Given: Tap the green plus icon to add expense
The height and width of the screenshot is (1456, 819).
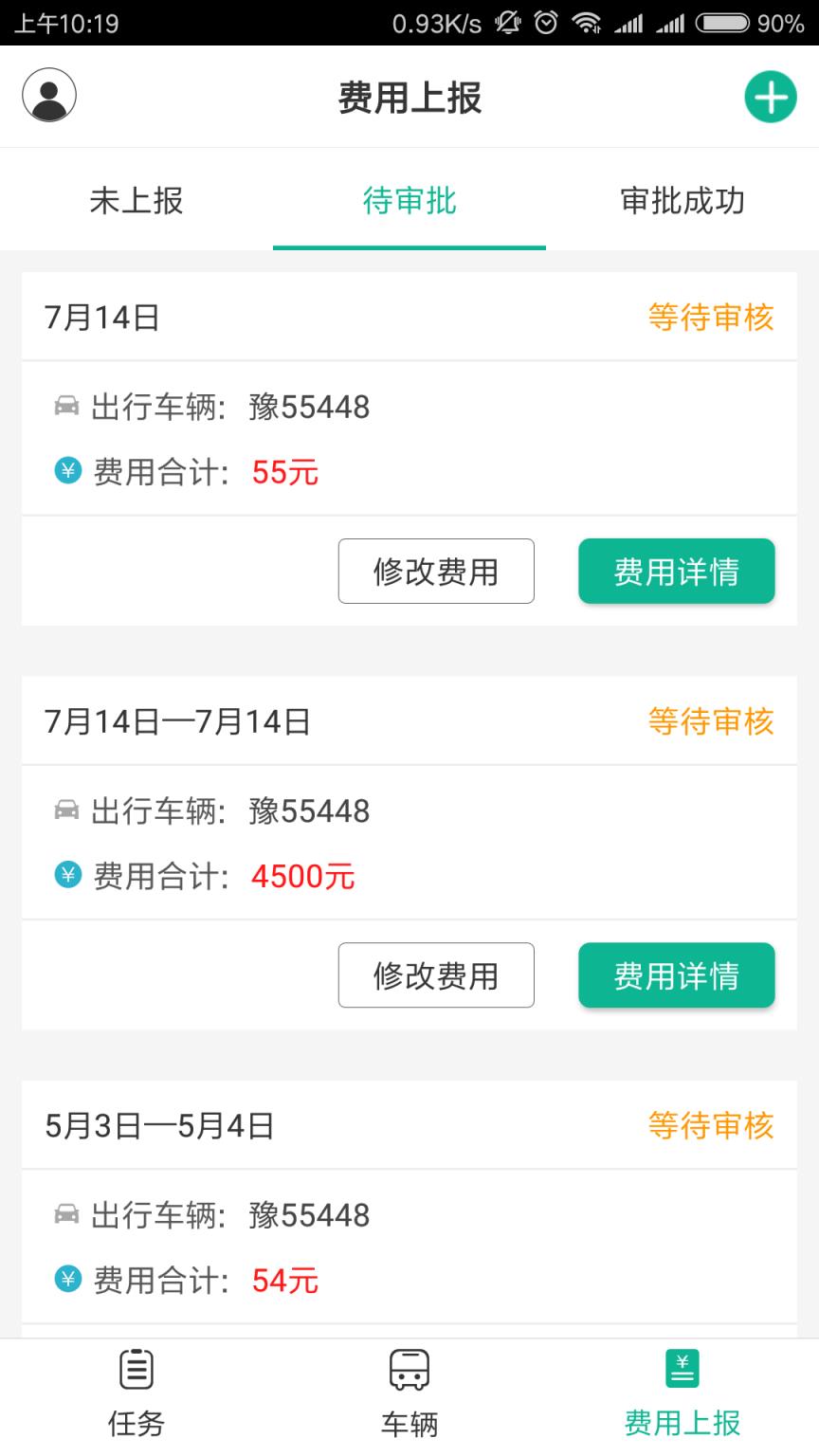Looking at the screenshot, I should 772,97.
